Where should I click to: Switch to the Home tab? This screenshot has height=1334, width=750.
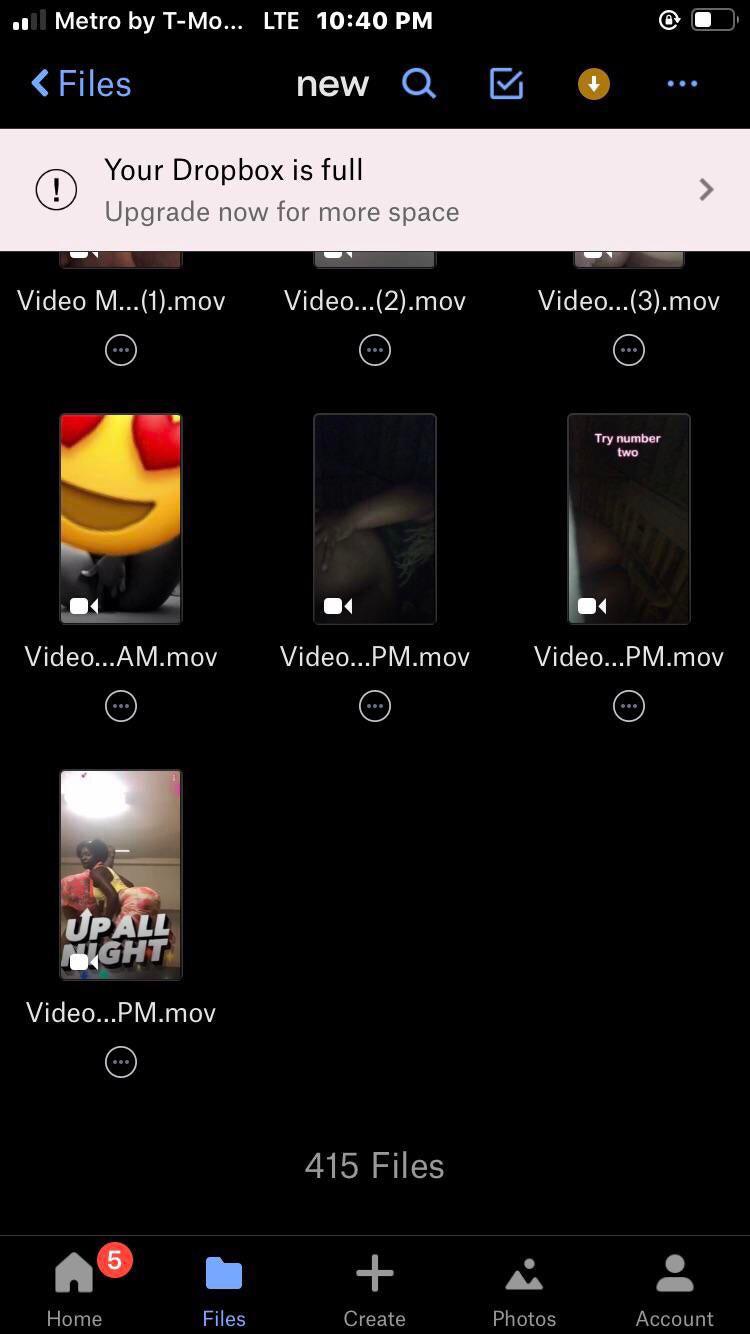point(74,1285)
